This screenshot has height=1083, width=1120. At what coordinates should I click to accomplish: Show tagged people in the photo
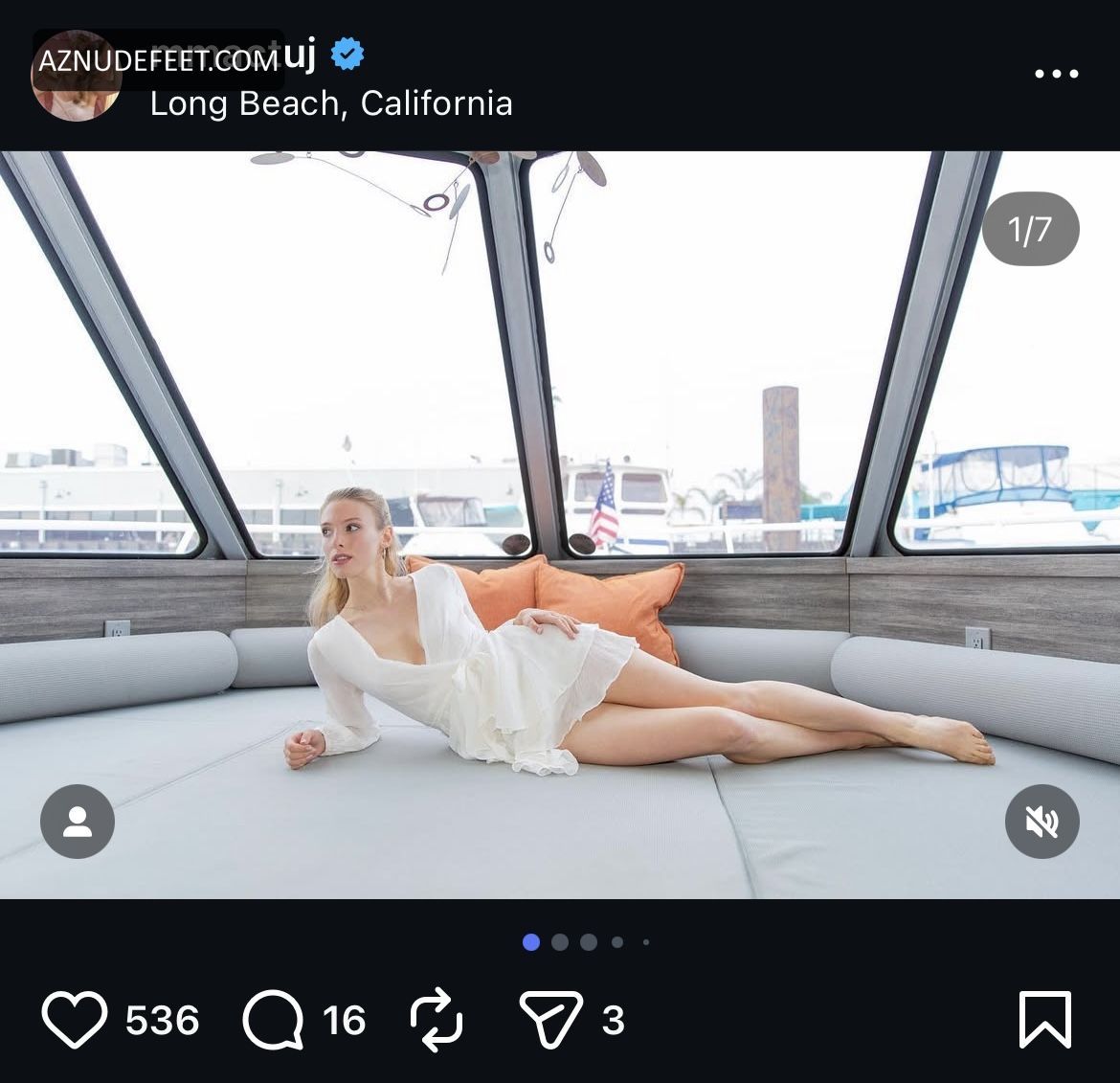point(78,822)
